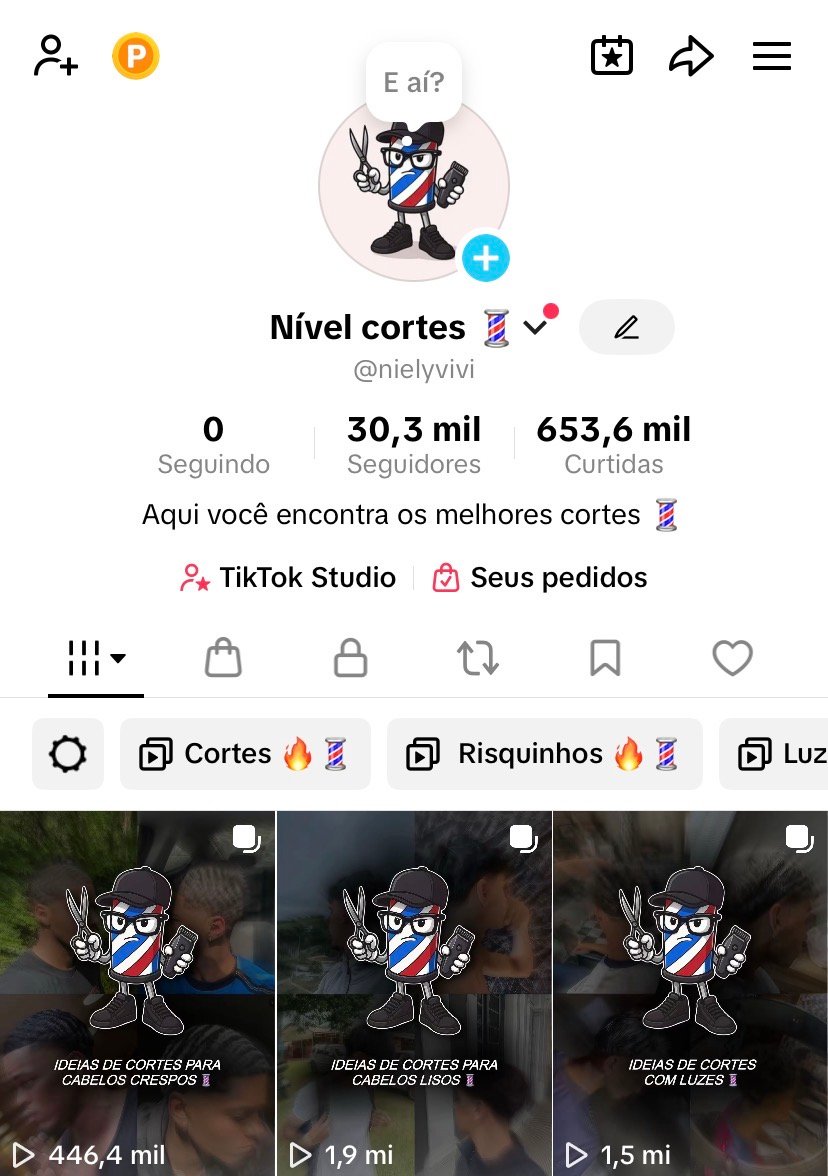Share this profile
This screenshot has height=1176, width=828.
[x=691, y=56]
